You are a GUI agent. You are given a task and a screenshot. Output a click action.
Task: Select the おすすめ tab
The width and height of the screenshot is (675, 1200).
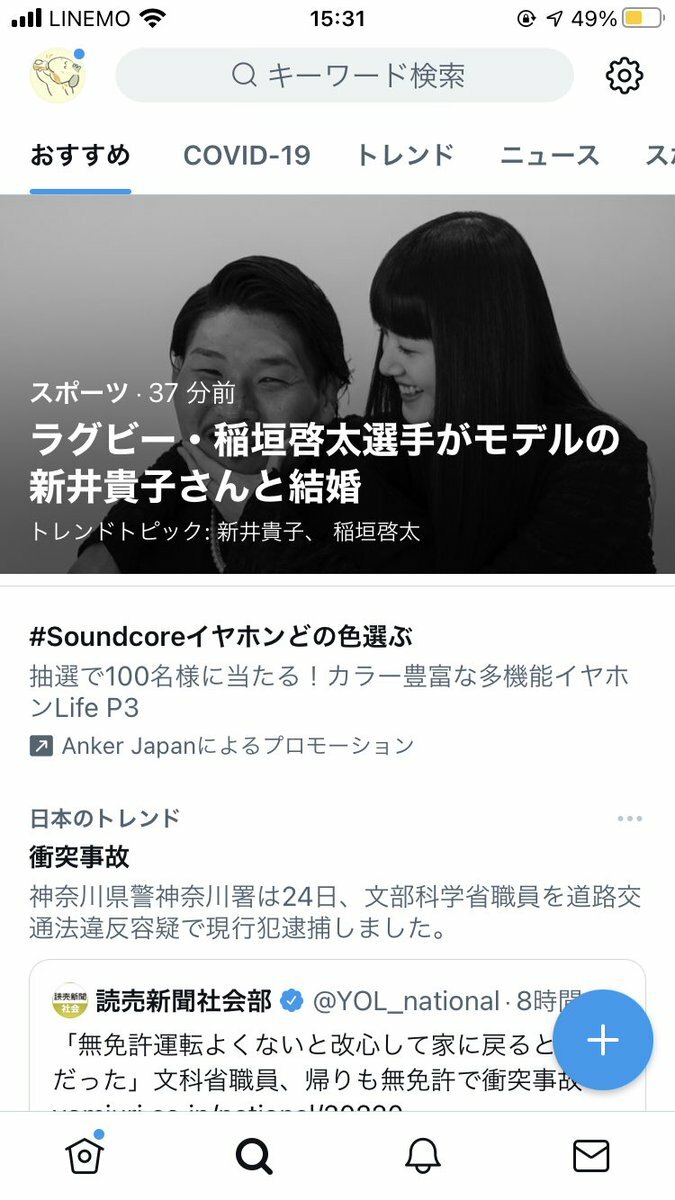tap(80, 155)
